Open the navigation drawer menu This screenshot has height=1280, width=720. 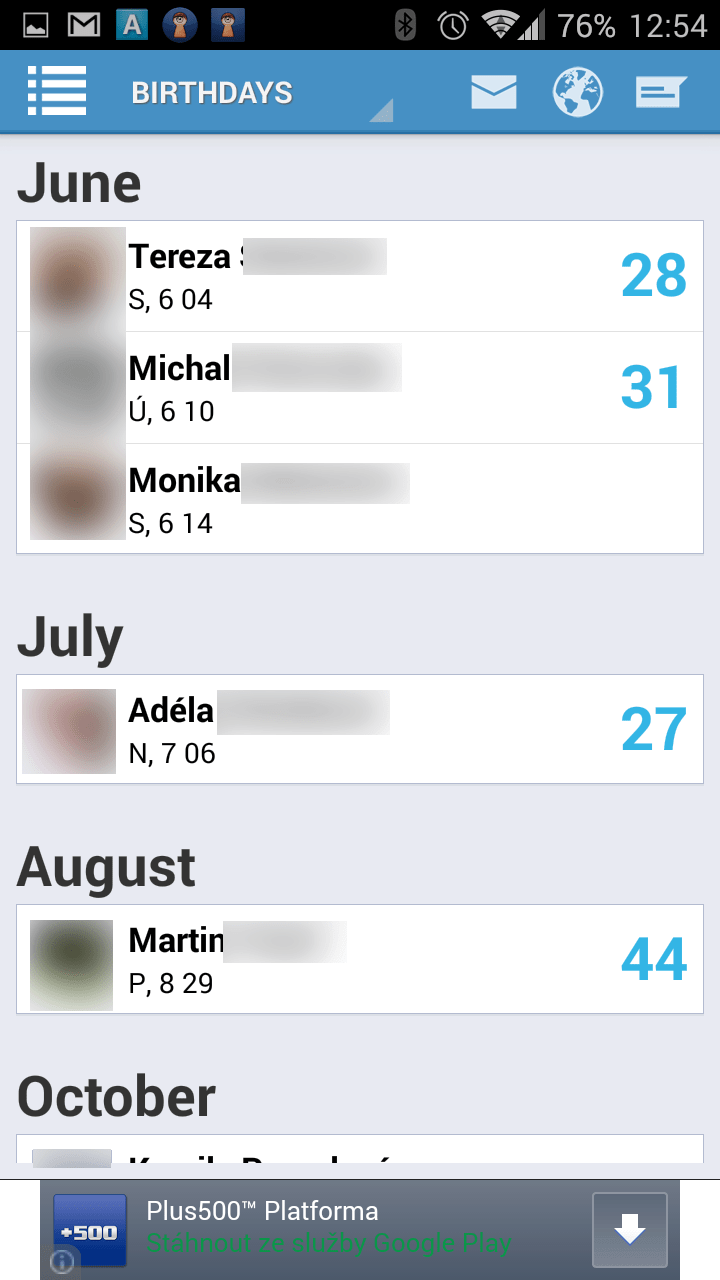pyautogui.click(x=57, y=92)
